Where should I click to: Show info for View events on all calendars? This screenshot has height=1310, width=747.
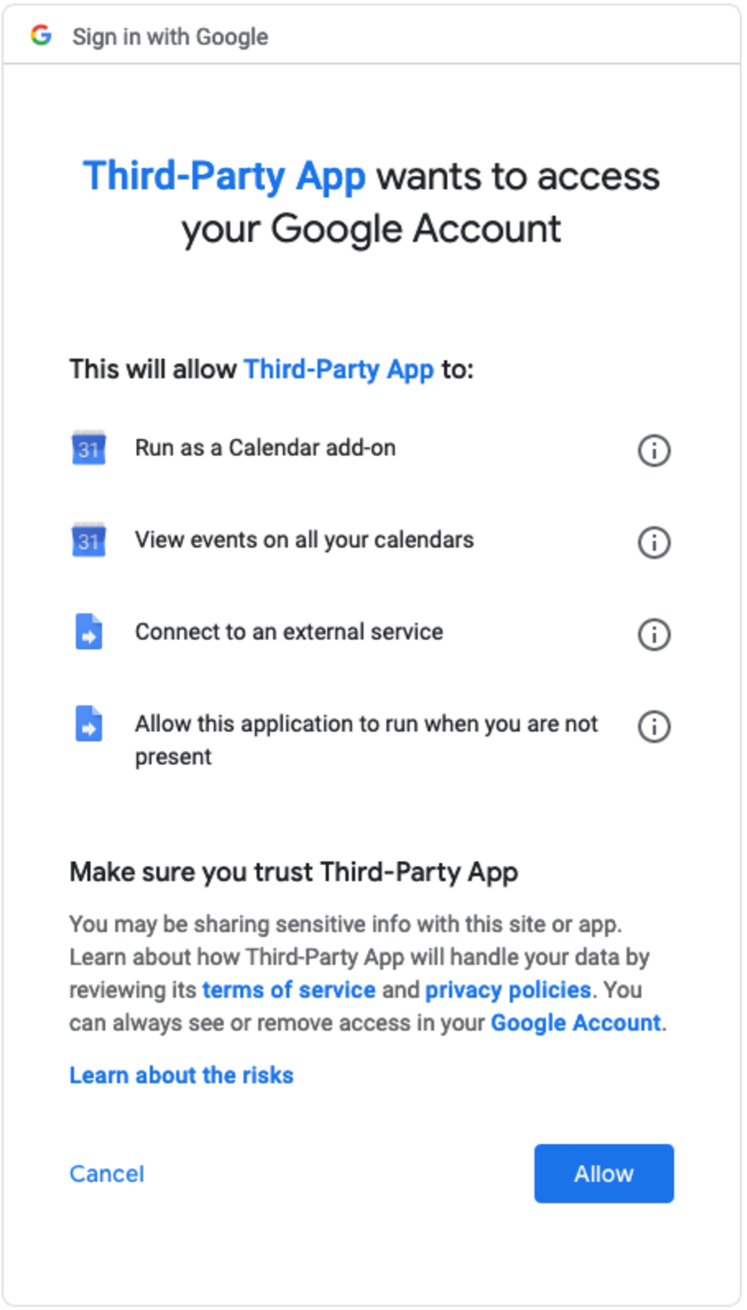[x=654, y=542]
